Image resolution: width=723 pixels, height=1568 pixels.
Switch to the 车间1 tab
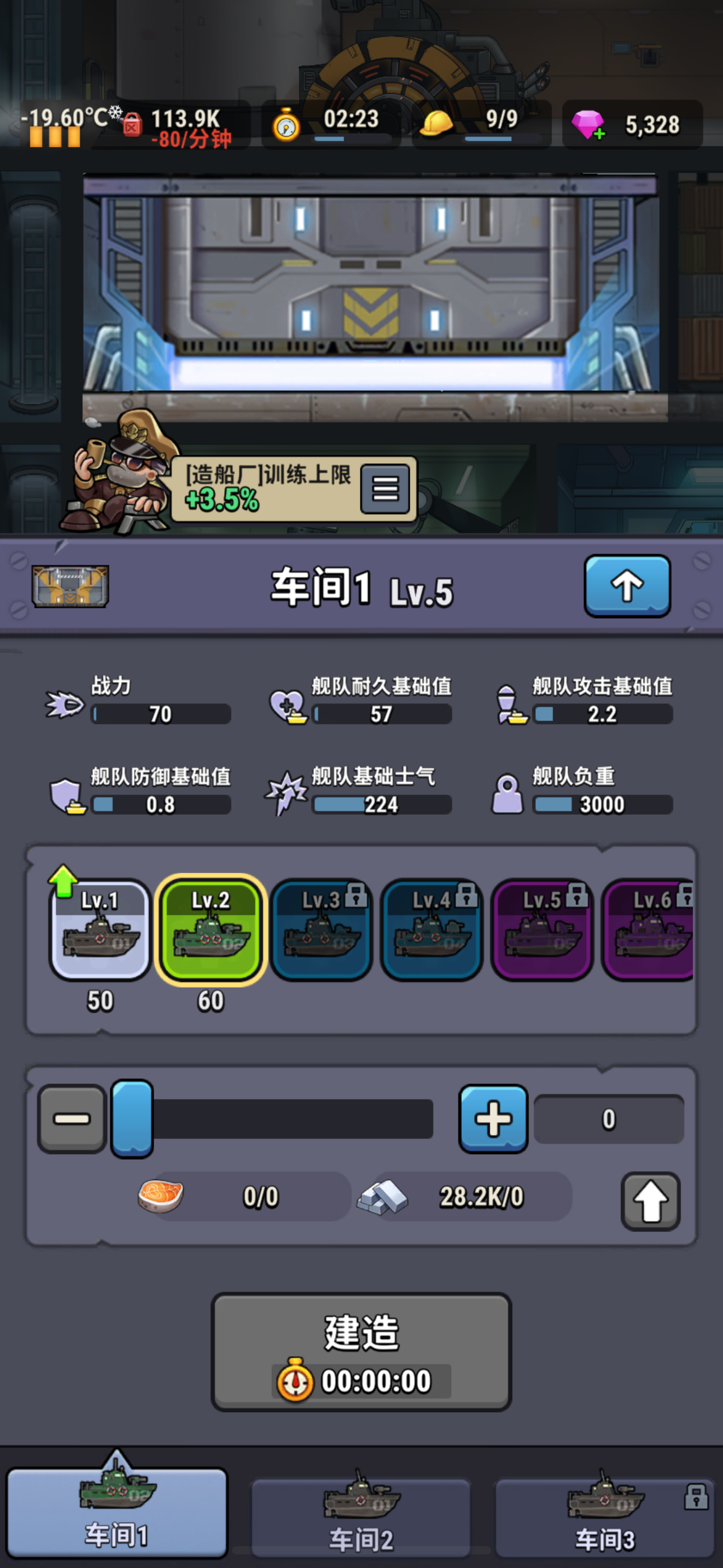click(x=117, y=1512)
